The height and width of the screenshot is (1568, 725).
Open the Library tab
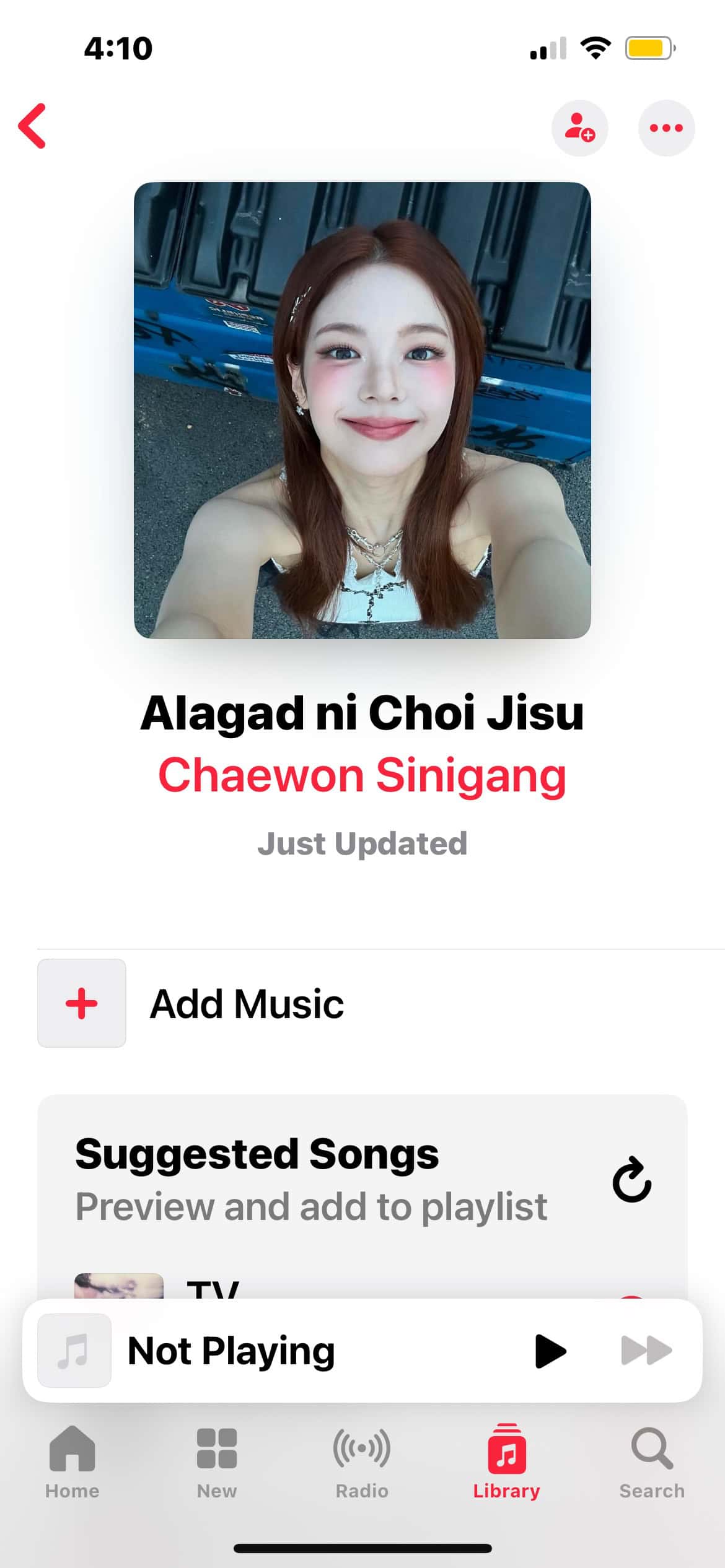pyautogui.click(x=506, y=1462)
